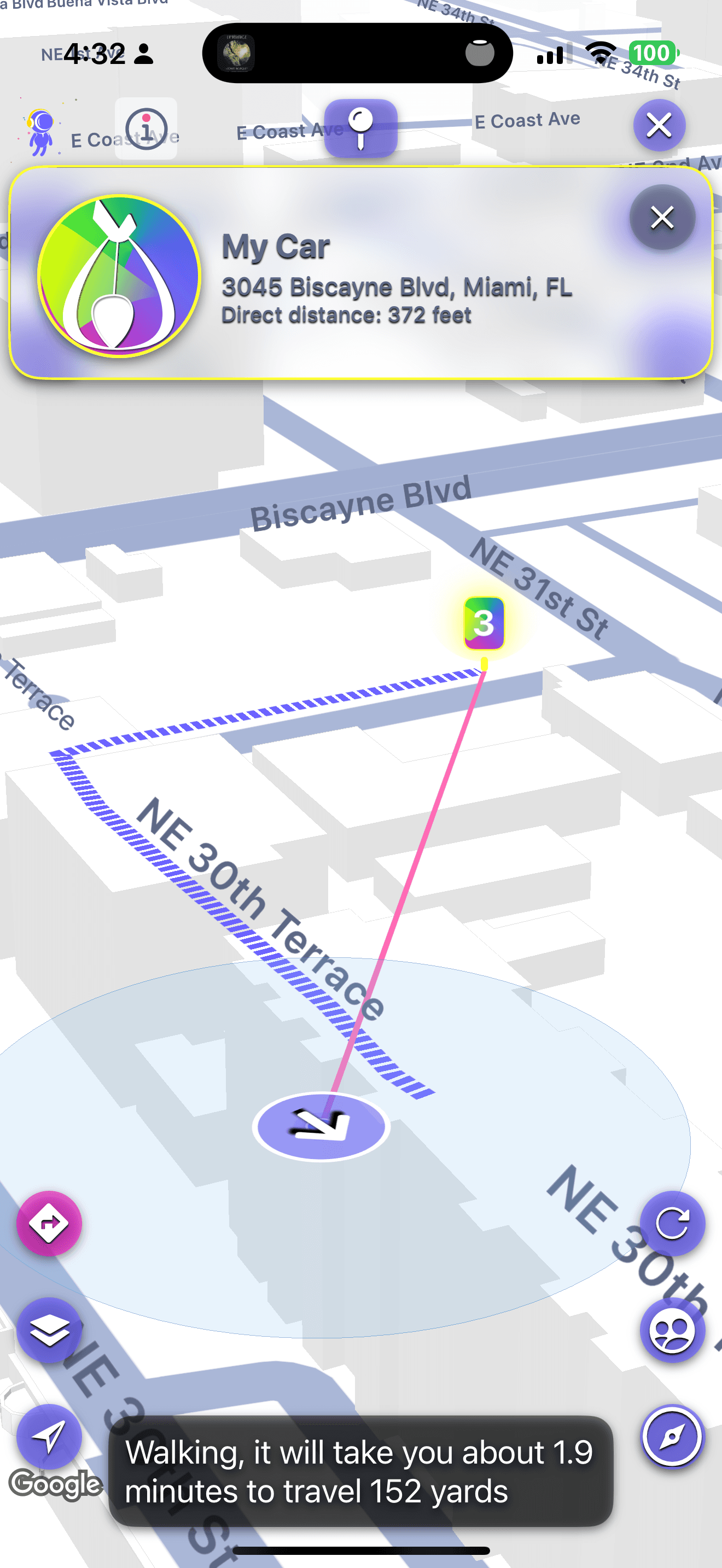The image size is (722, 1568).
Task: Refresh the route
Action: coord(672,1223)
